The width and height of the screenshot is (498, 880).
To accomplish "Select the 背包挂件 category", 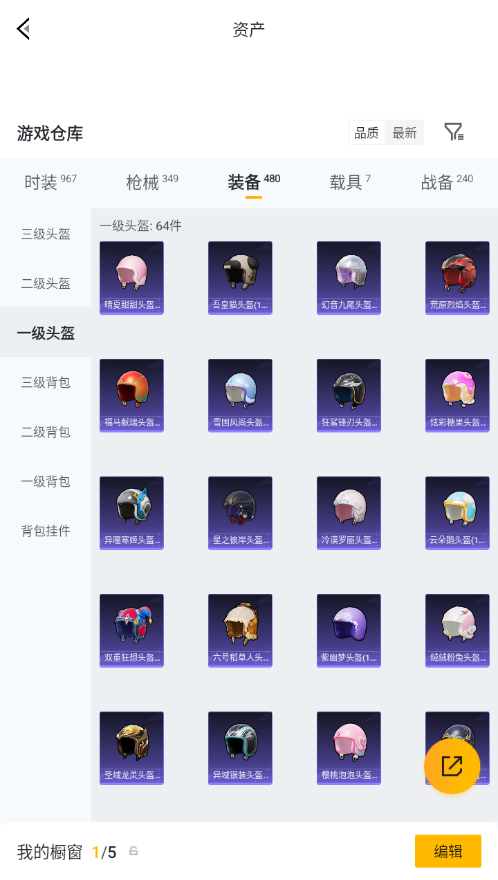I will (x=45, y=530).
